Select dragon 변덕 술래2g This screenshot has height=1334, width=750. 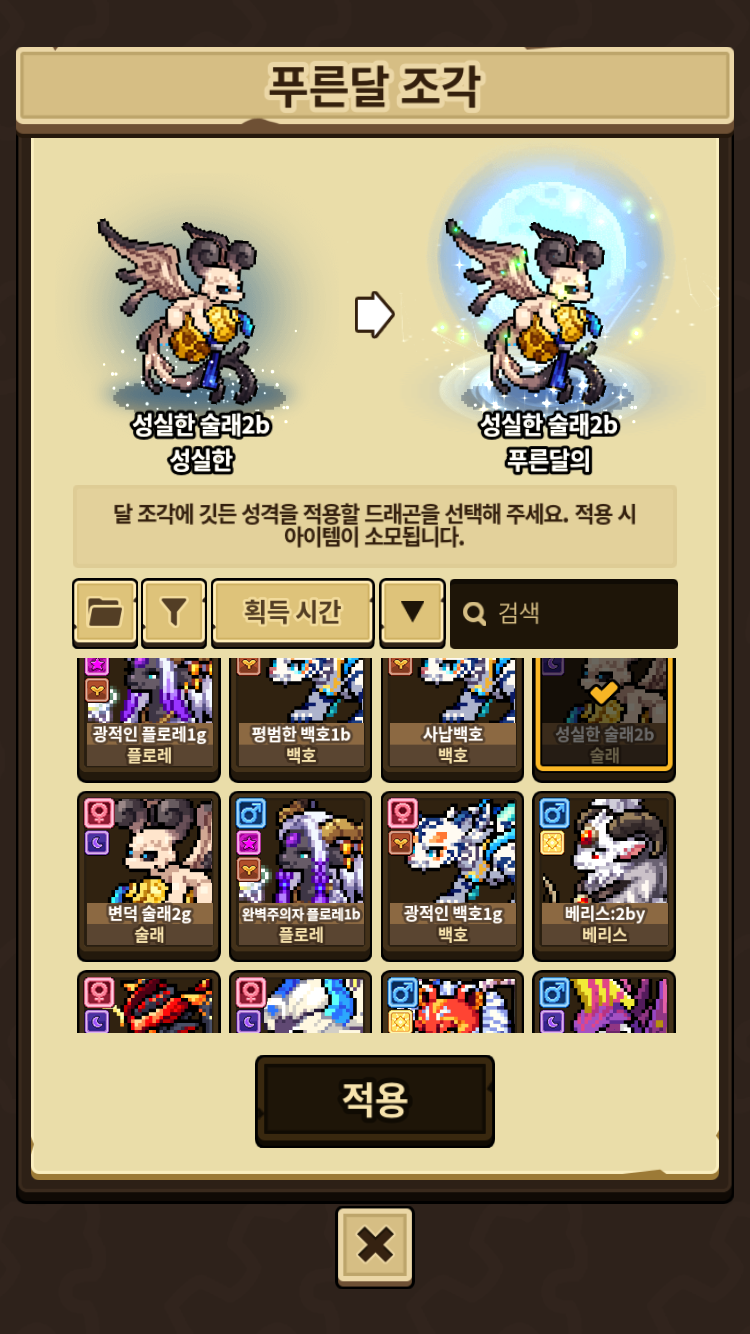tap(149, 876)
